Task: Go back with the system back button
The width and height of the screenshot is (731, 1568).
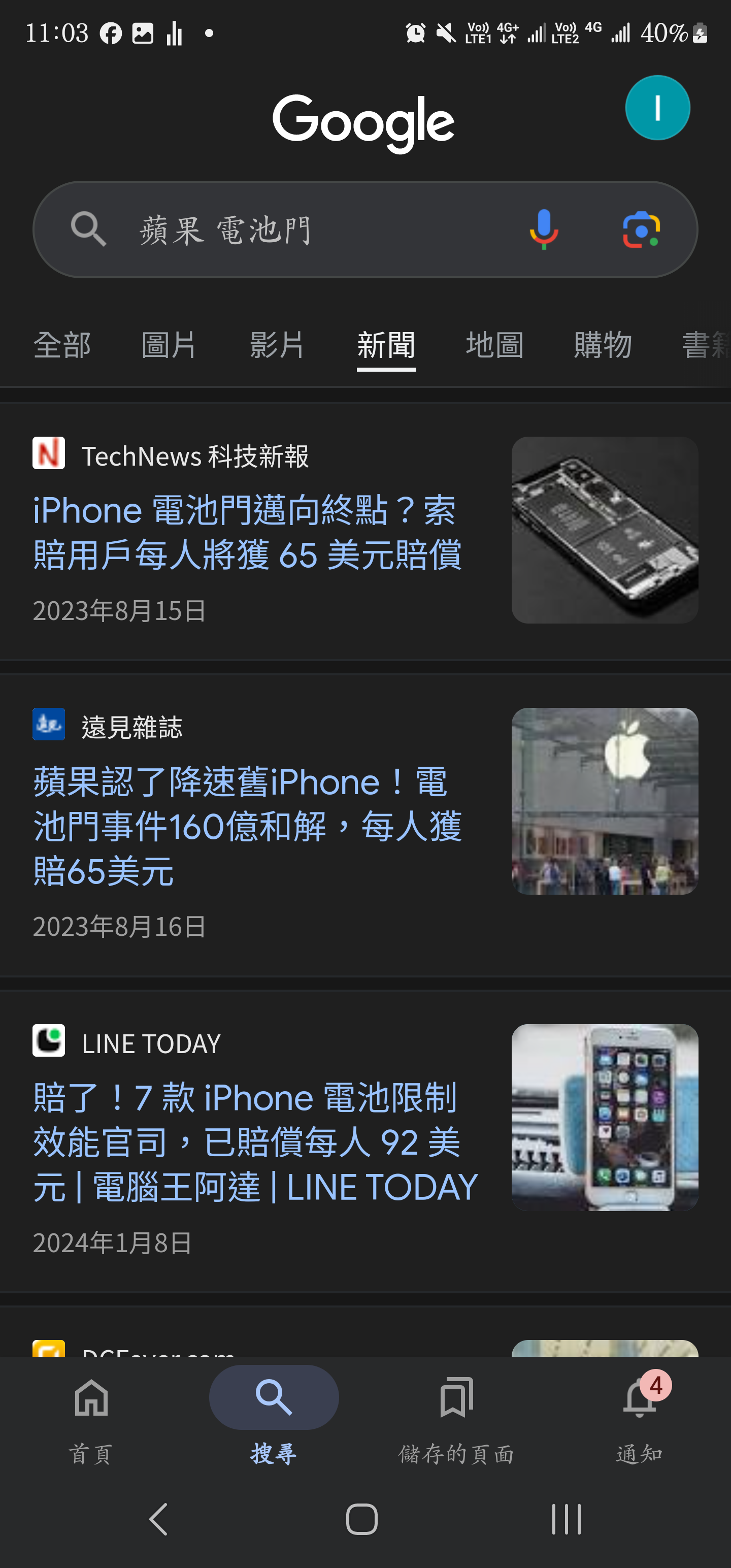Action: [159, 1519]
